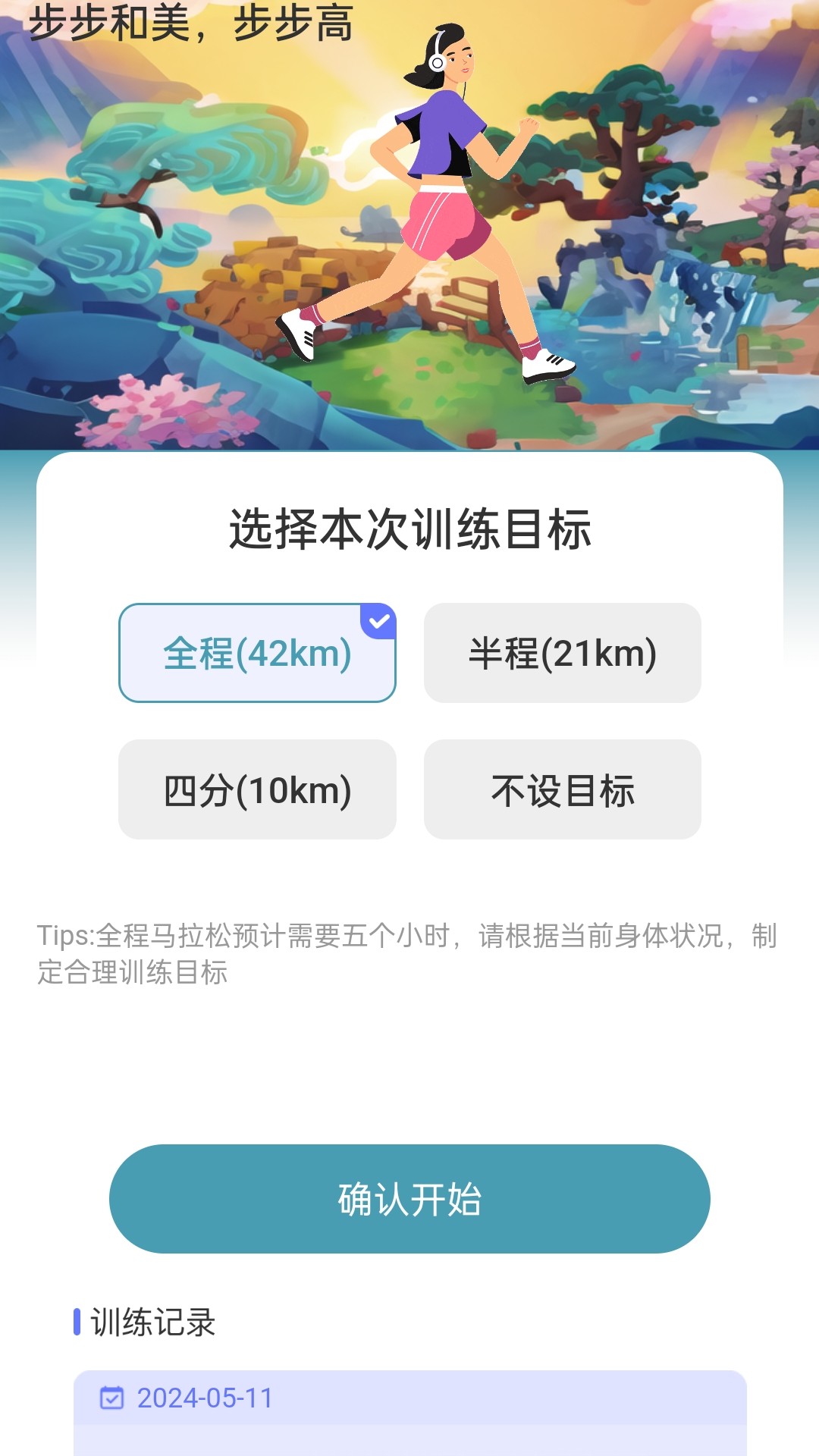
Task: Tap the heading 选择本次训练目标
Action: tap(409, 531)
